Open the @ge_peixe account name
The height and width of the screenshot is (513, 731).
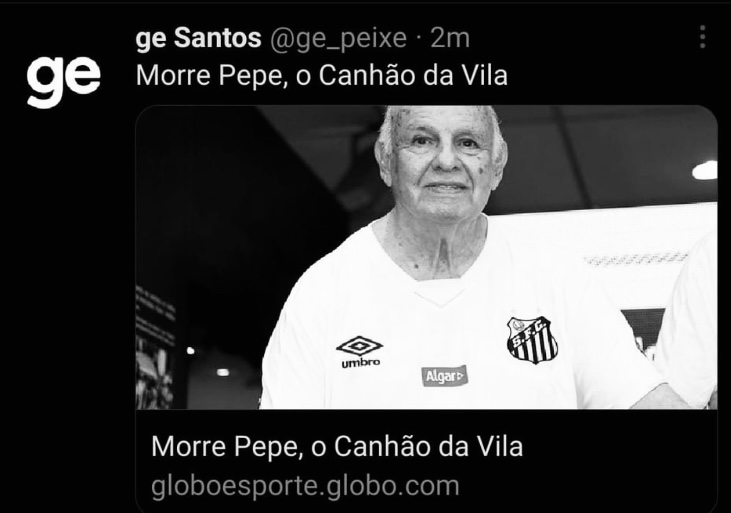pyautogui.click(x=336, y=38)
